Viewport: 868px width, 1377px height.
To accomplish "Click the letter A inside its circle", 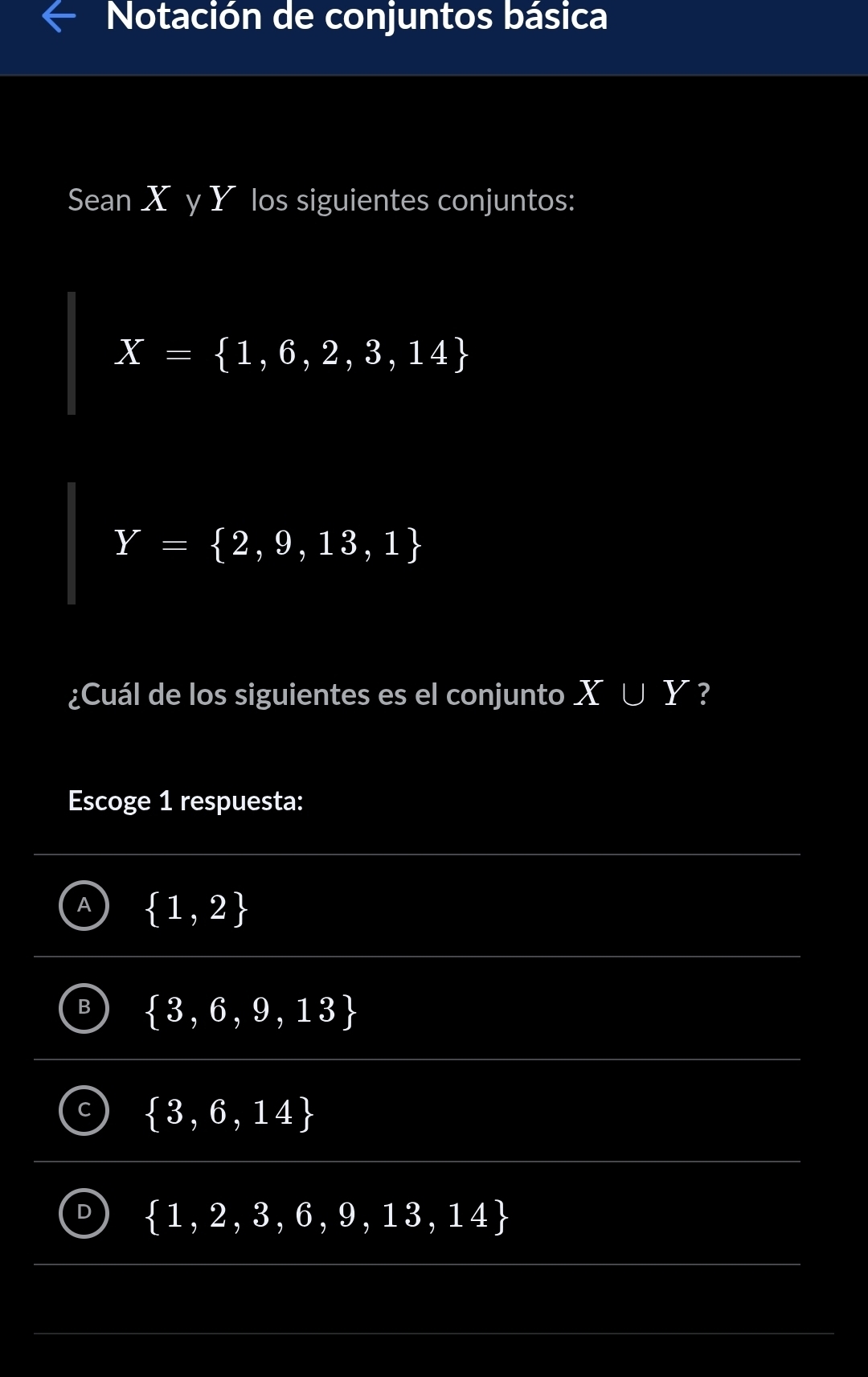I will pyautogui.click(x=86, y=907).
